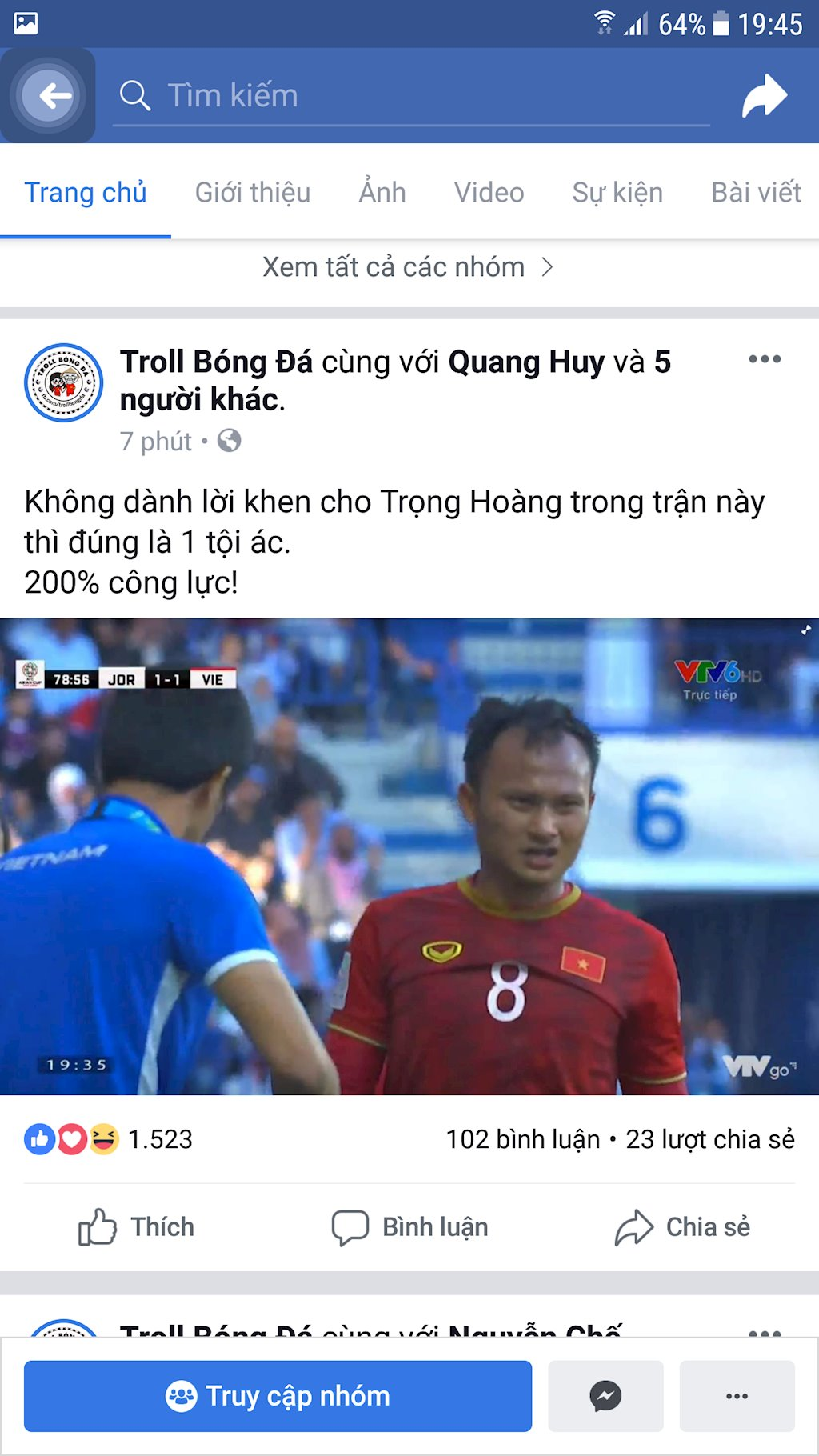Open Xem tất cả các nhóm
The image size is (819, 1456).
pyautogui.click(x=408, y=267)
